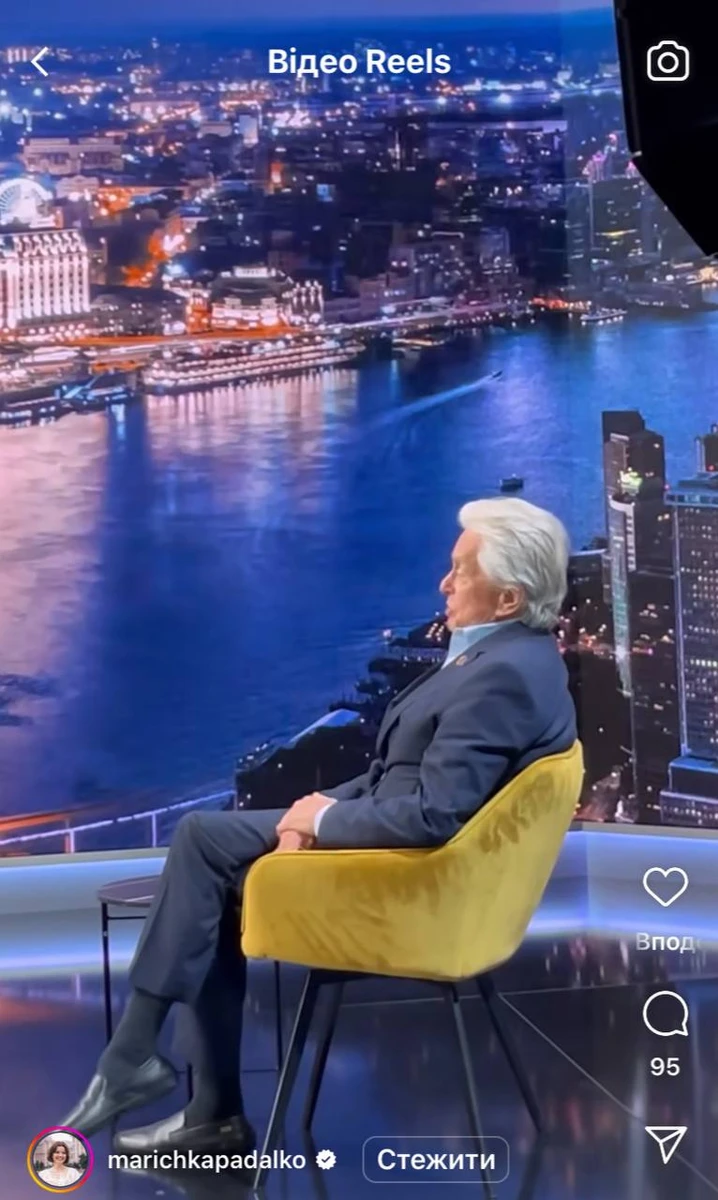Open the camera to create a reel

(x=667, y=62)
